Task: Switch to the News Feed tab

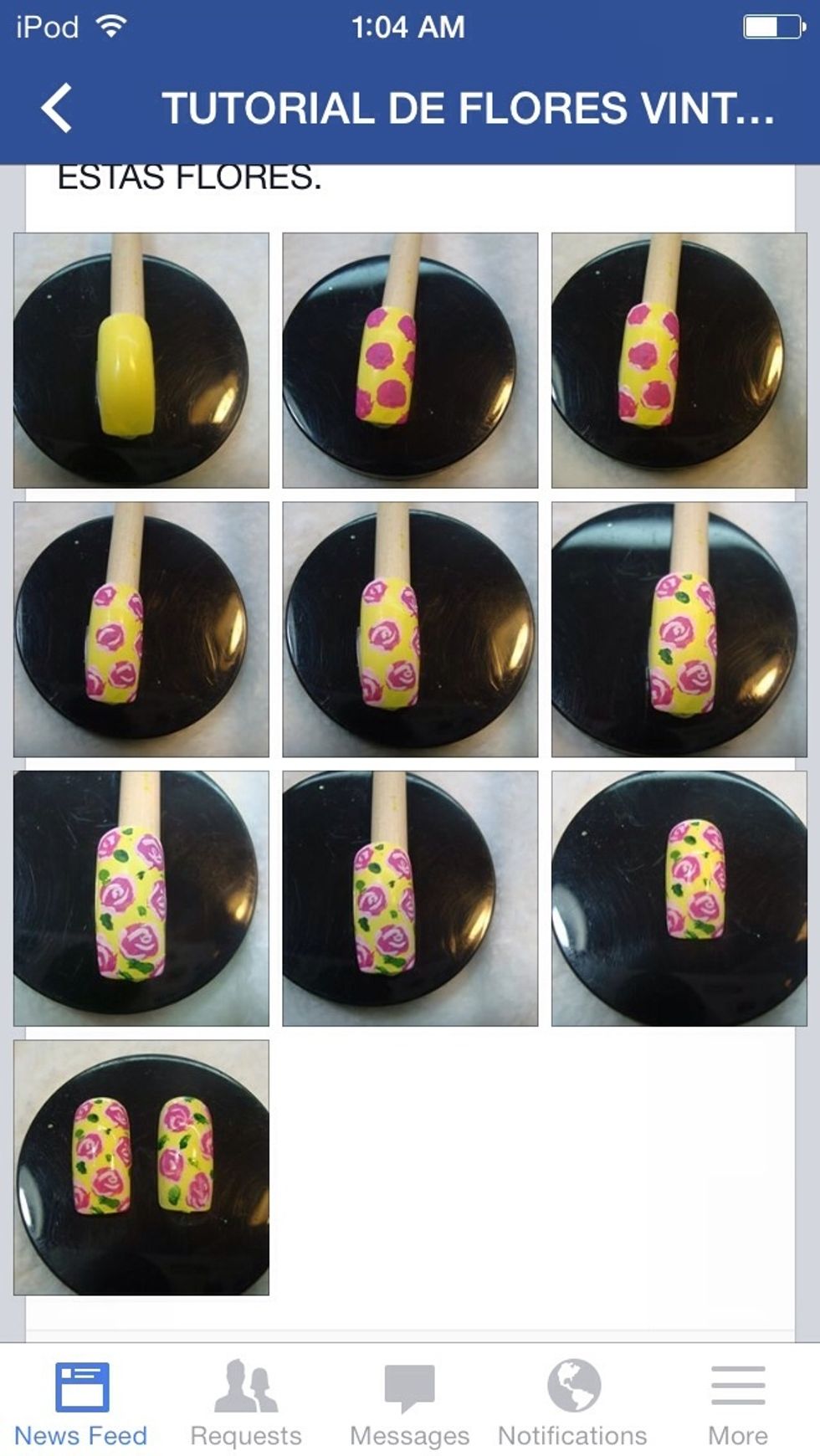Action: tap(81, 1402)
